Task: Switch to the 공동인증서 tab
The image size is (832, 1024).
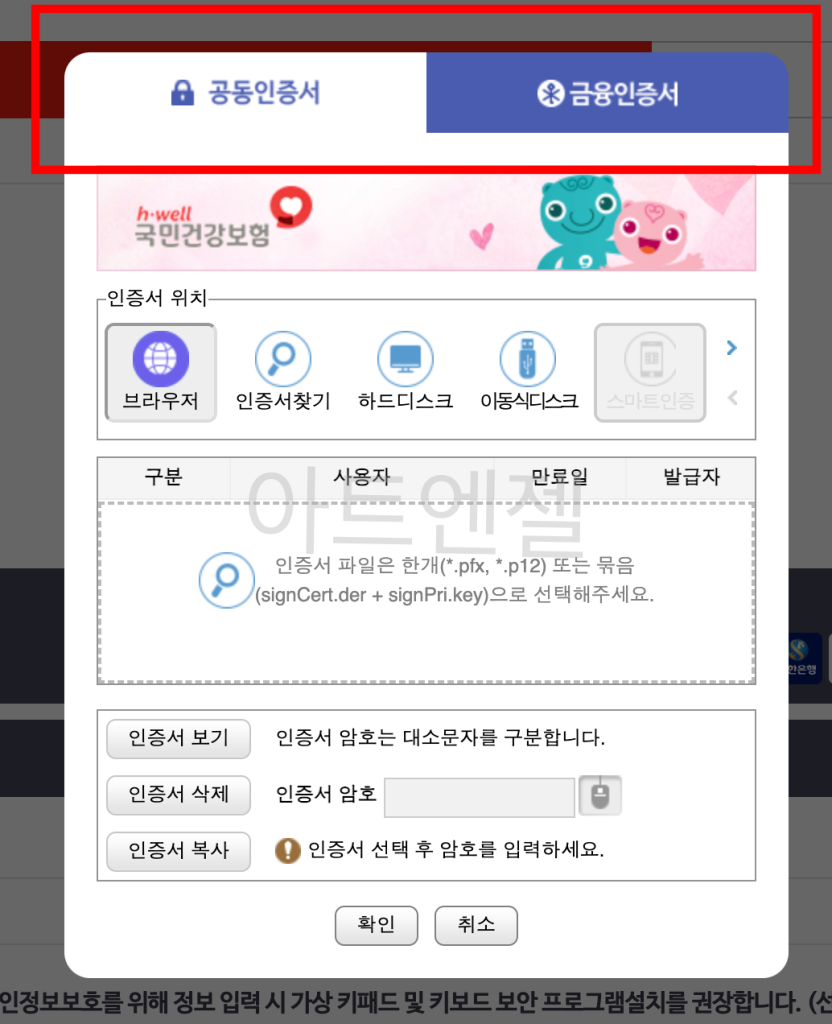Action: pos(245,93)
